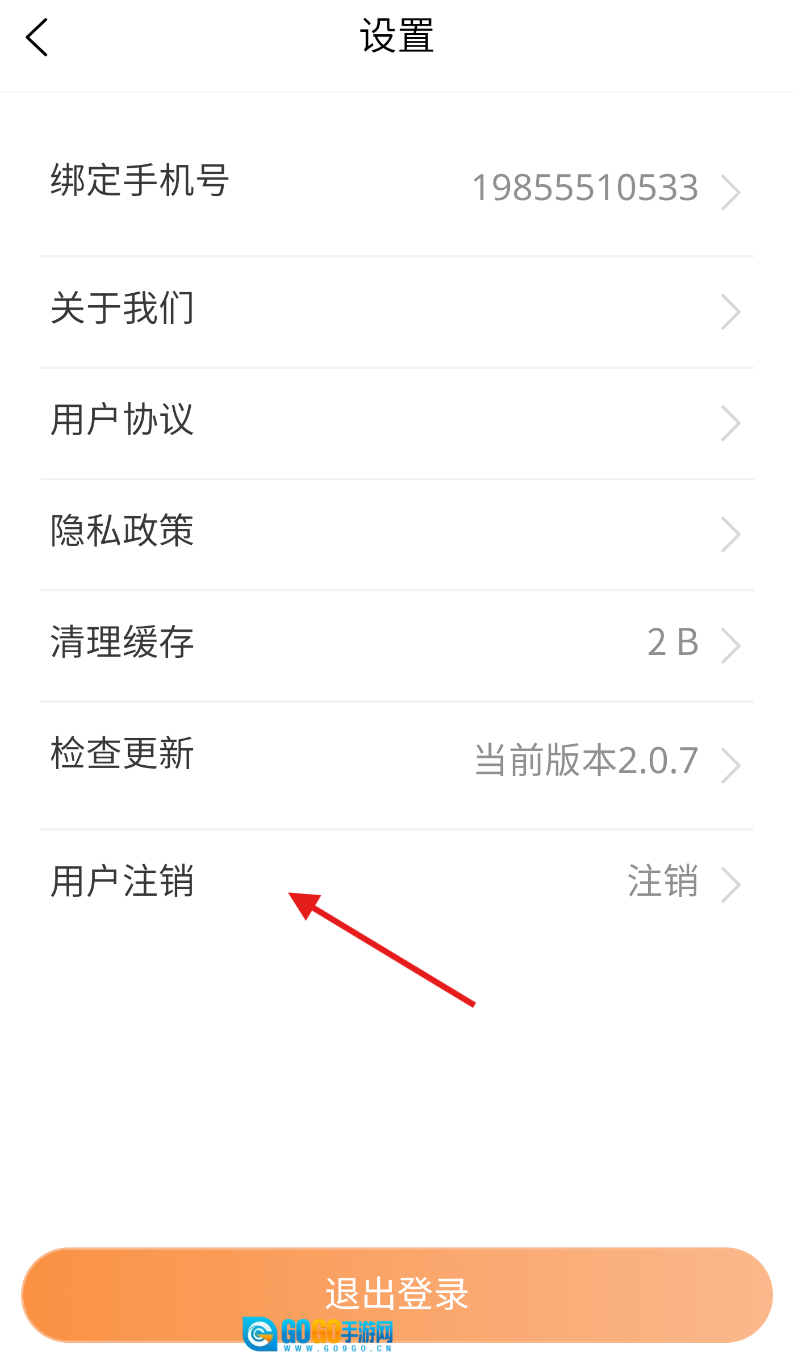The width and height of the screenshot is (793, 1362).
Task: Go back from the 设置 page
Action: [x=37, y=39]
